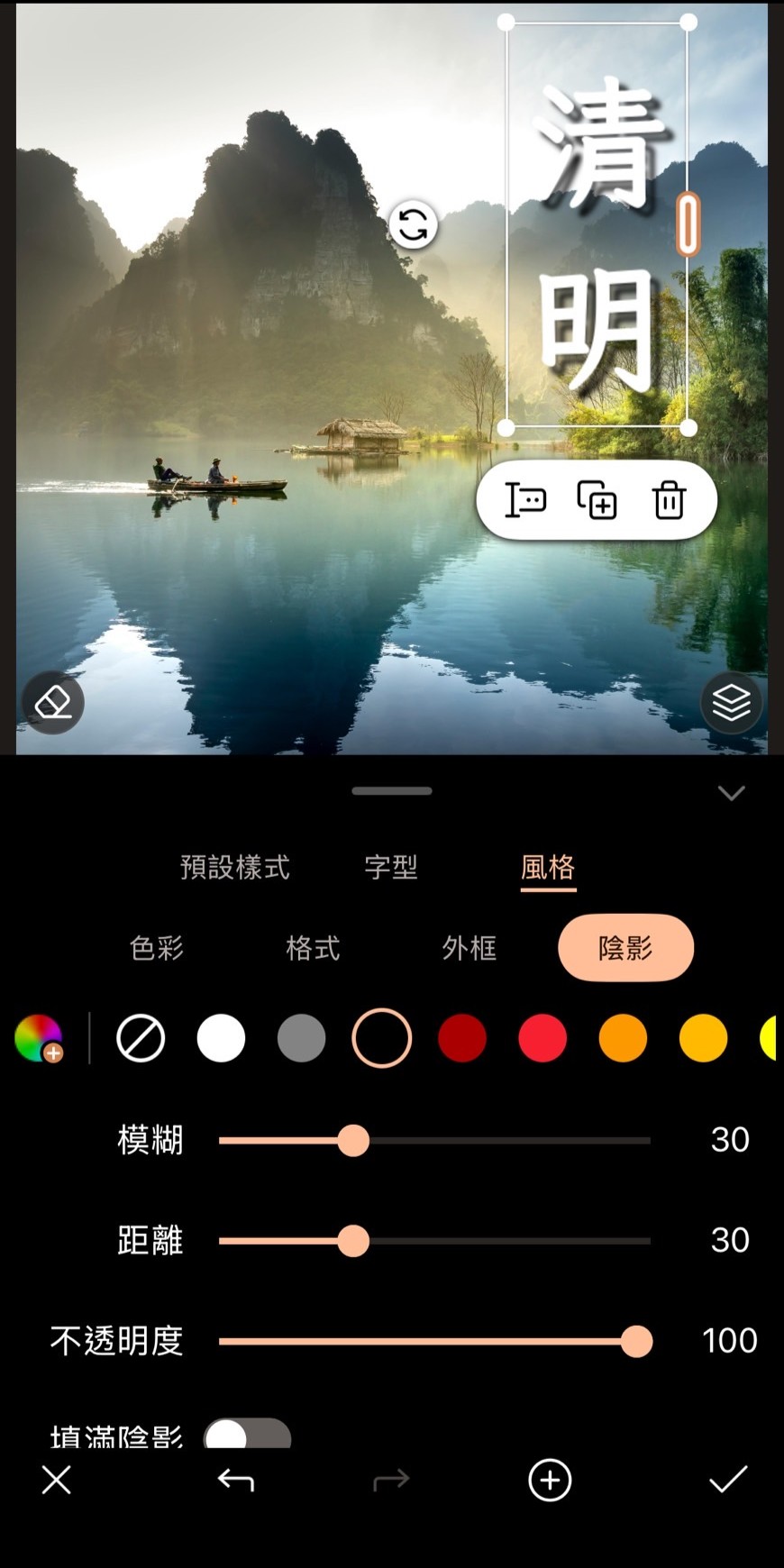Edit the text content of the box

tap(525, 500)
